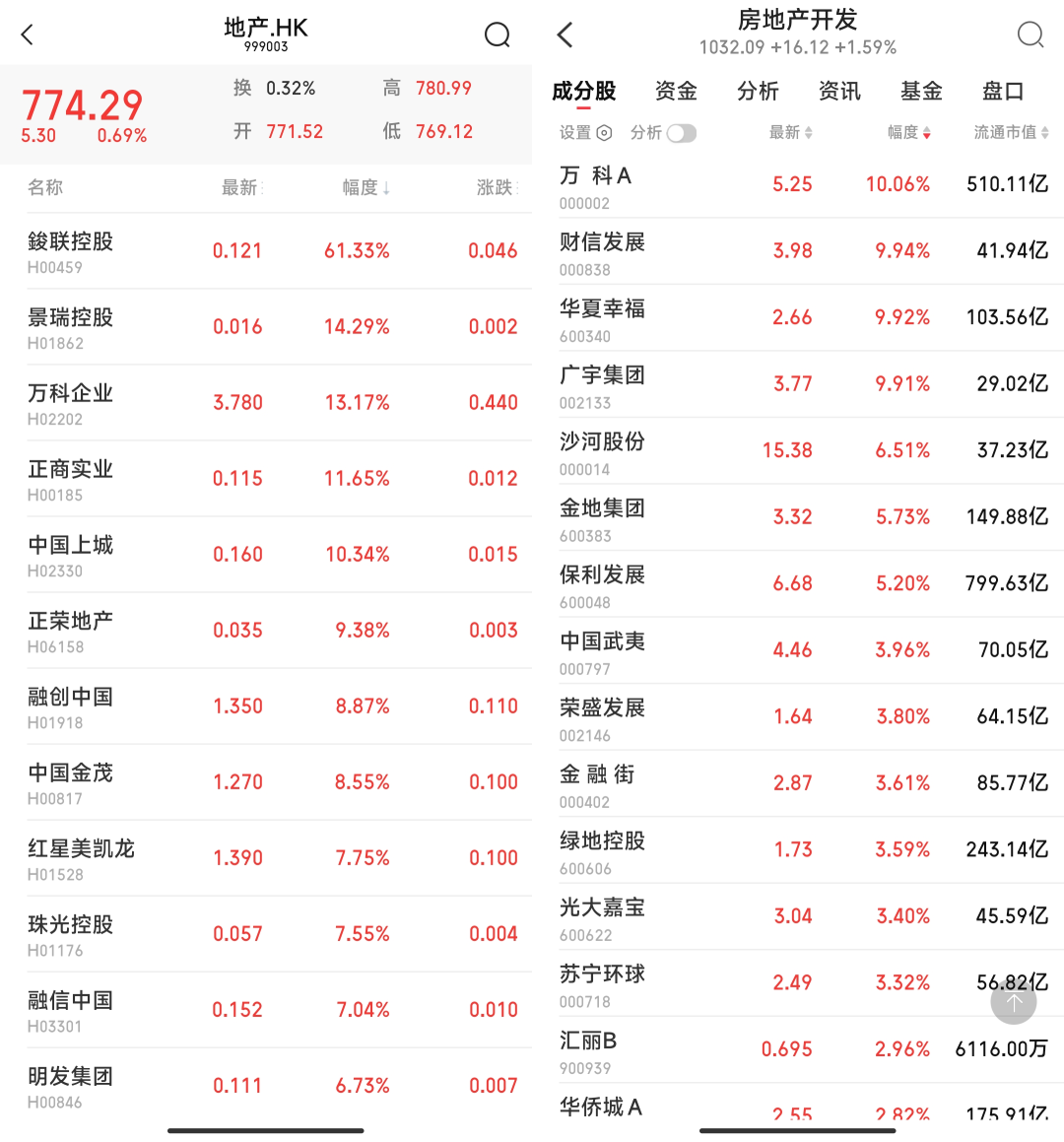Switch to the 资金 tab
This screenshot has width=1064, height=1142.
pos(676,92)
